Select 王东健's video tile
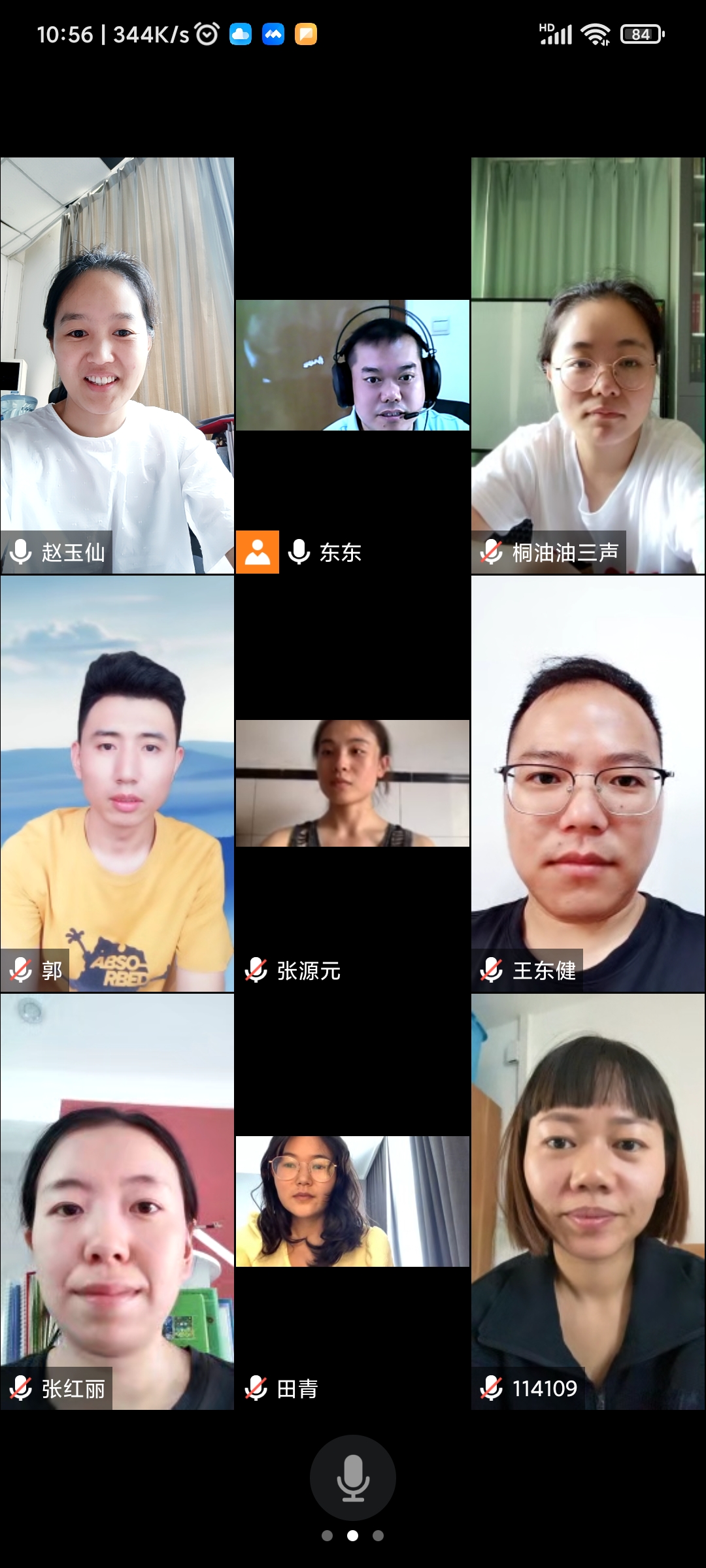The height and width of the screenshot is (1568, 706). tap(588, 783)
